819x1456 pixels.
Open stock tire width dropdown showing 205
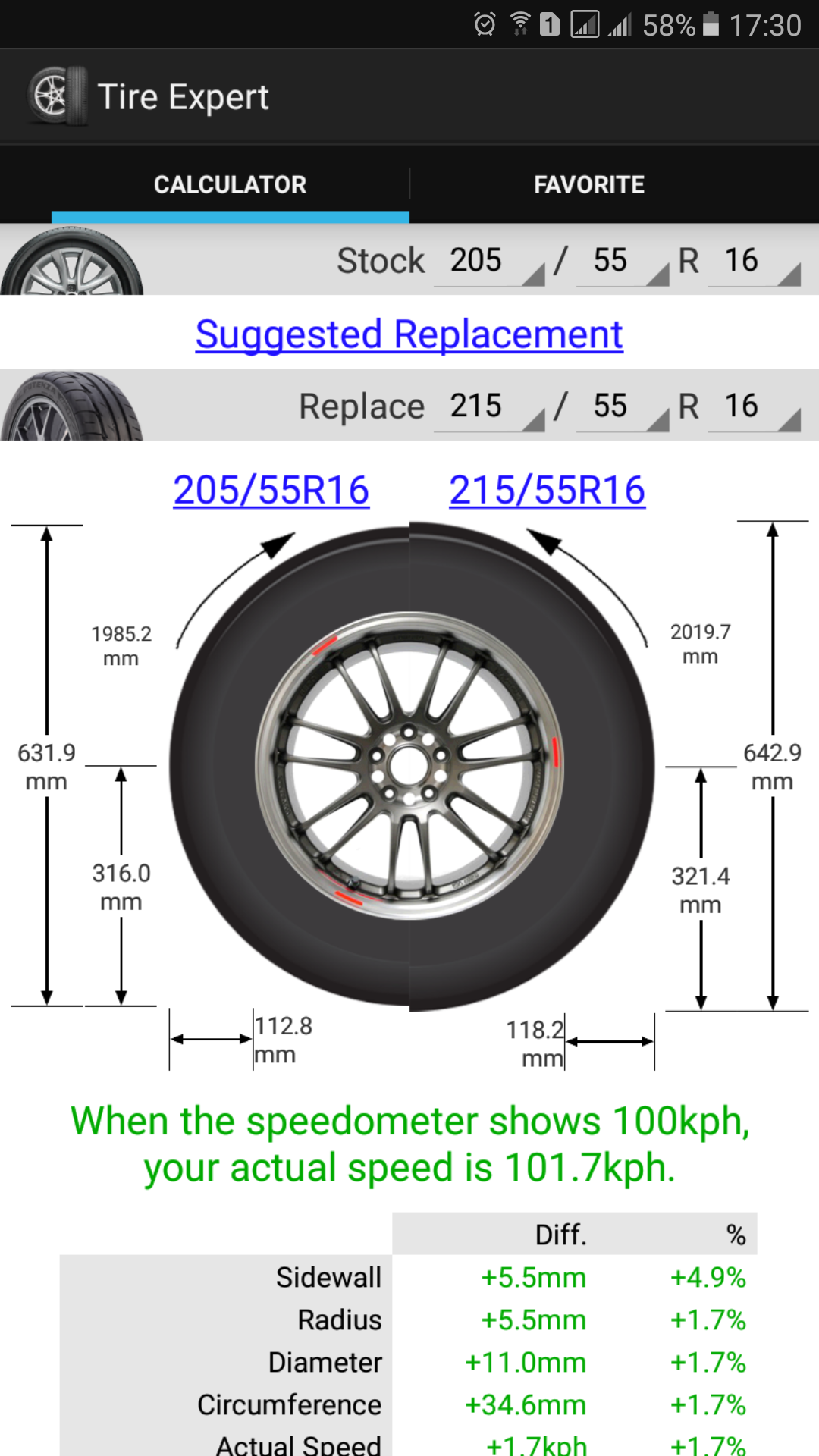(489, 260)
